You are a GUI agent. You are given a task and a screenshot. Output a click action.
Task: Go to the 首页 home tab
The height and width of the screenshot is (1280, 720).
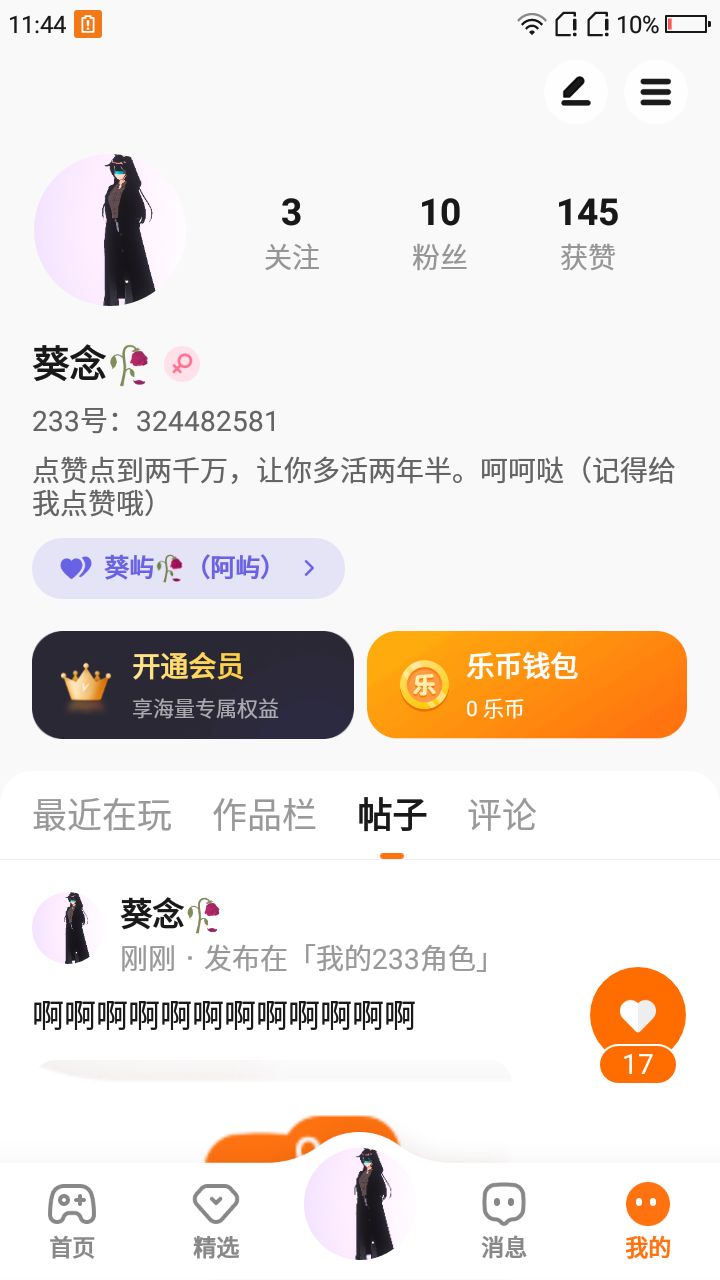click(x=72, y=1220)
